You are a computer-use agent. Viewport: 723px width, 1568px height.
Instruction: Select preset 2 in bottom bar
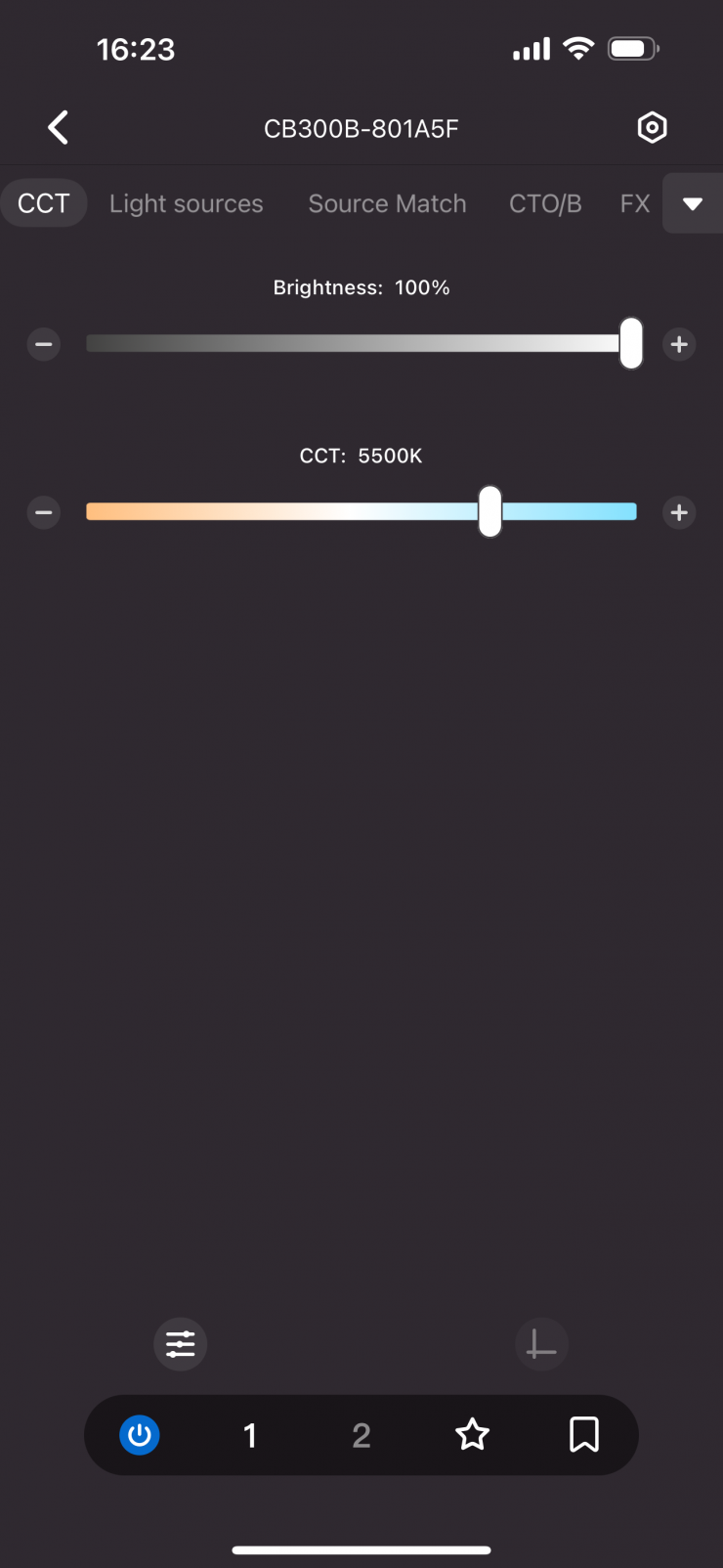[361, 1435]
